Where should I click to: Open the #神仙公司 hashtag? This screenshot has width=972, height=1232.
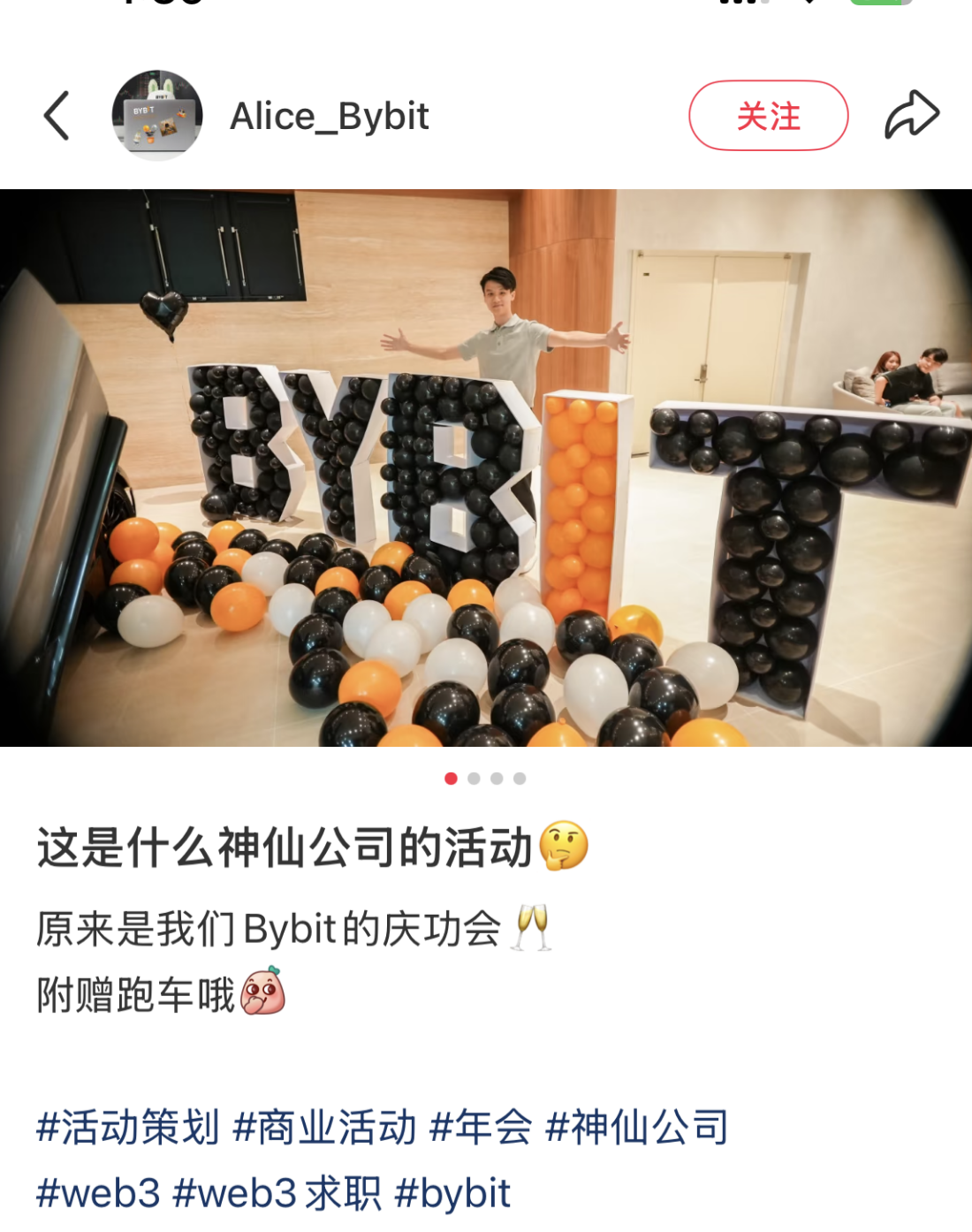(637, 1128)
